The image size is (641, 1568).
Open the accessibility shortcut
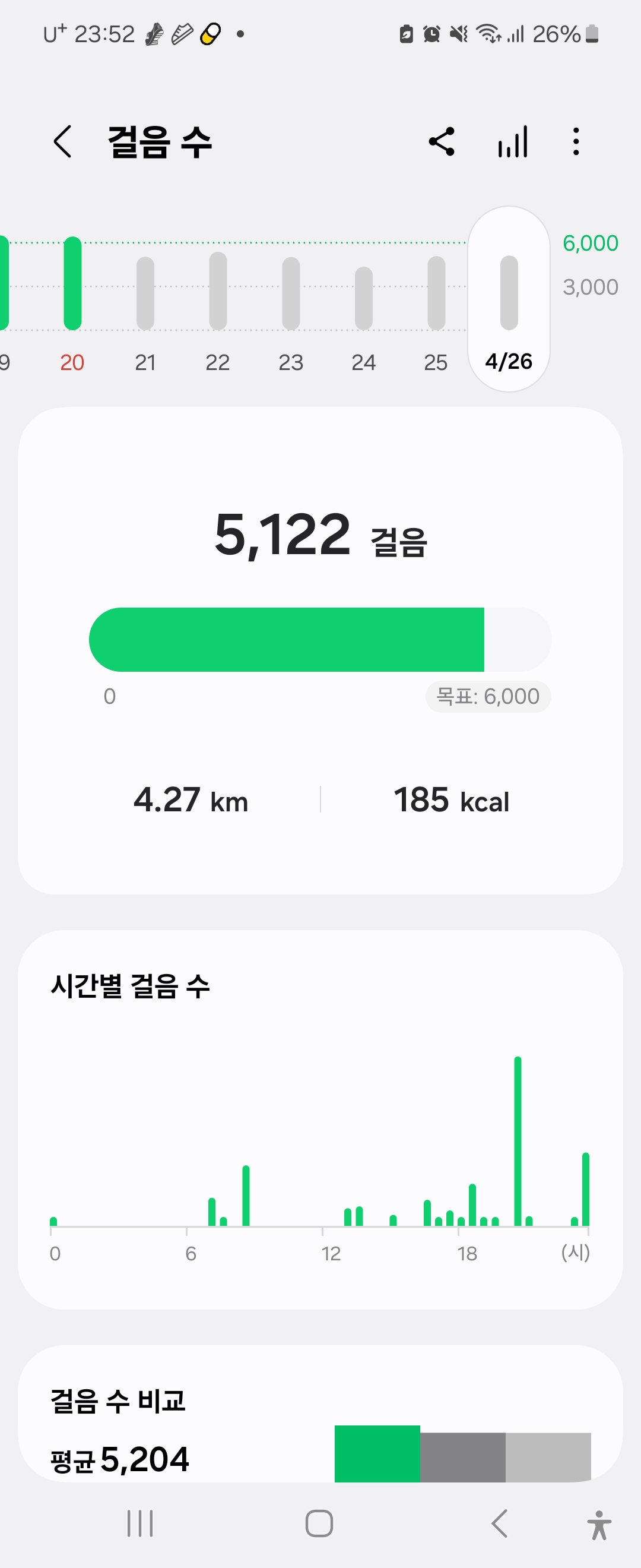(599, 1525)
